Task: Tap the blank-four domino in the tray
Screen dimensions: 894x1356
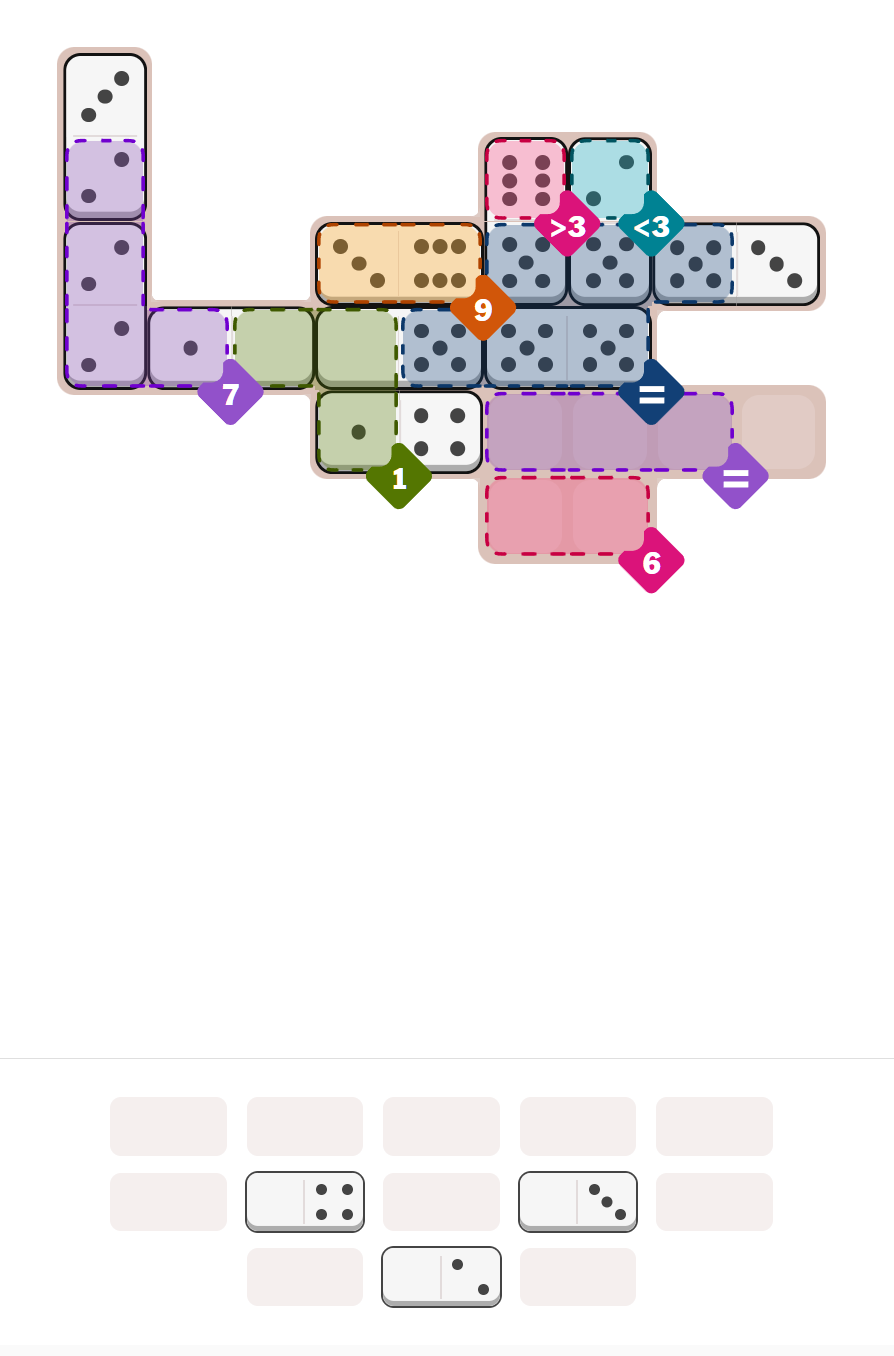Action: (305, 1201)
